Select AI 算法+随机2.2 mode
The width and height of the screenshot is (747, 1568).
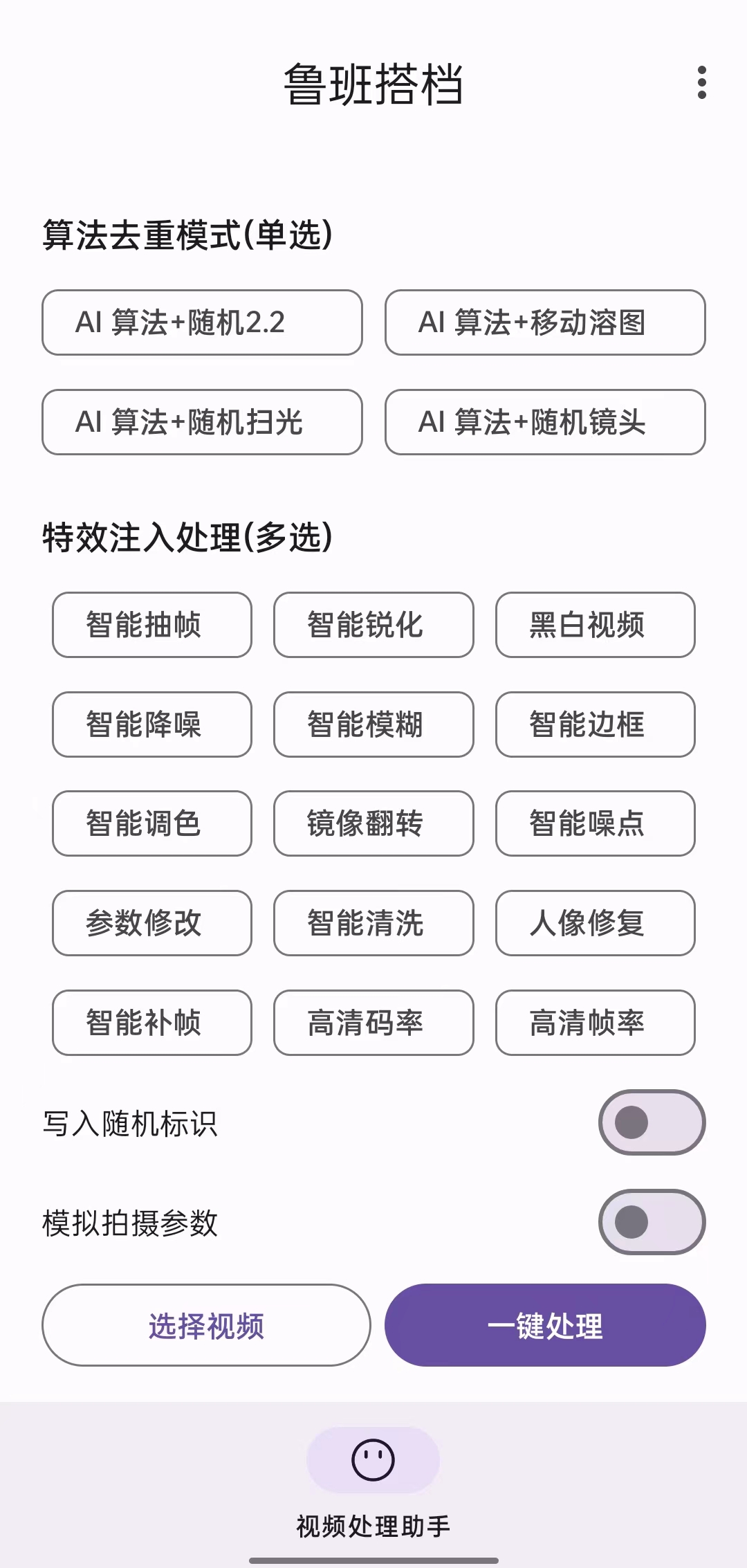pyautogui.click(x=202, y=322)
